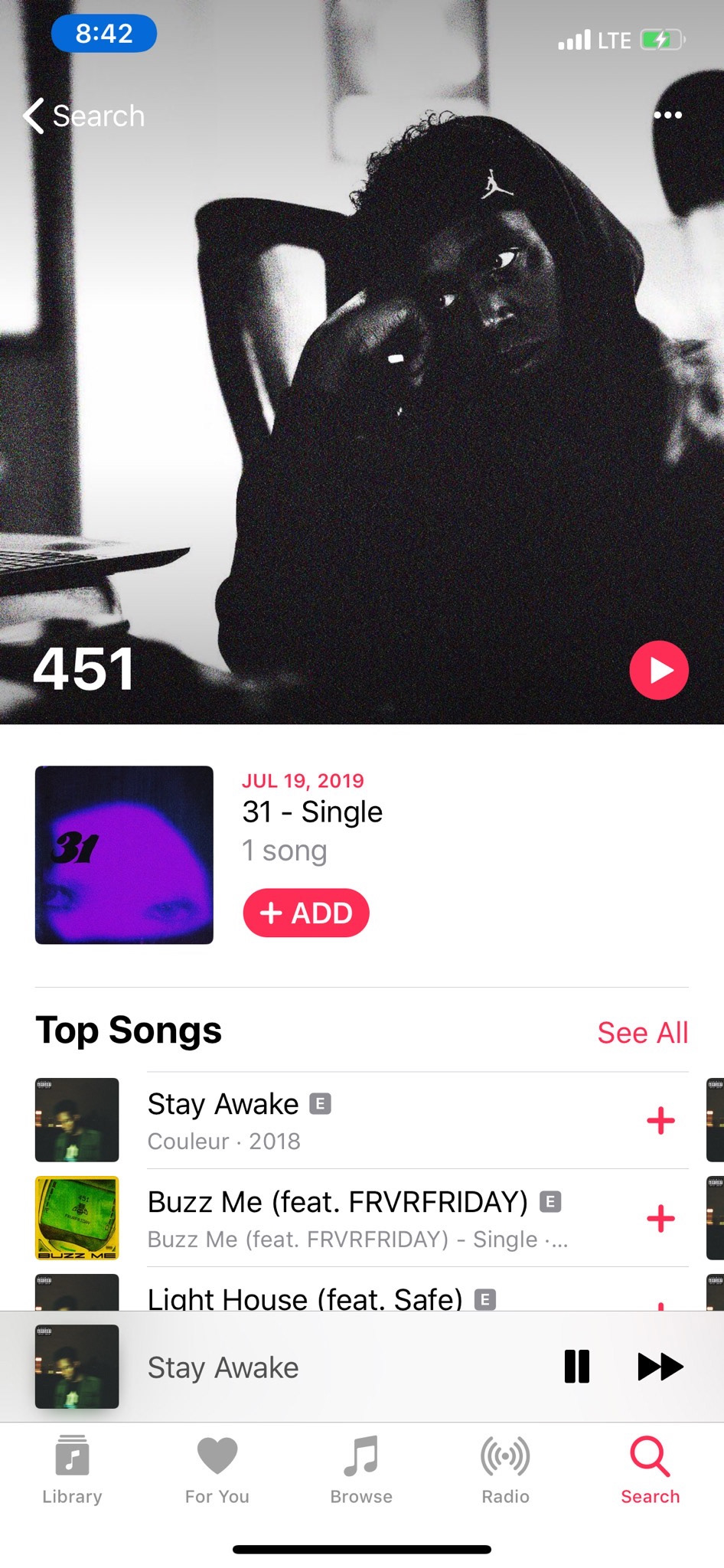Open the 31 - Single album cover
Image resolution: width=724 pixels, height=1568 pixels.
[x=124, y=854]
